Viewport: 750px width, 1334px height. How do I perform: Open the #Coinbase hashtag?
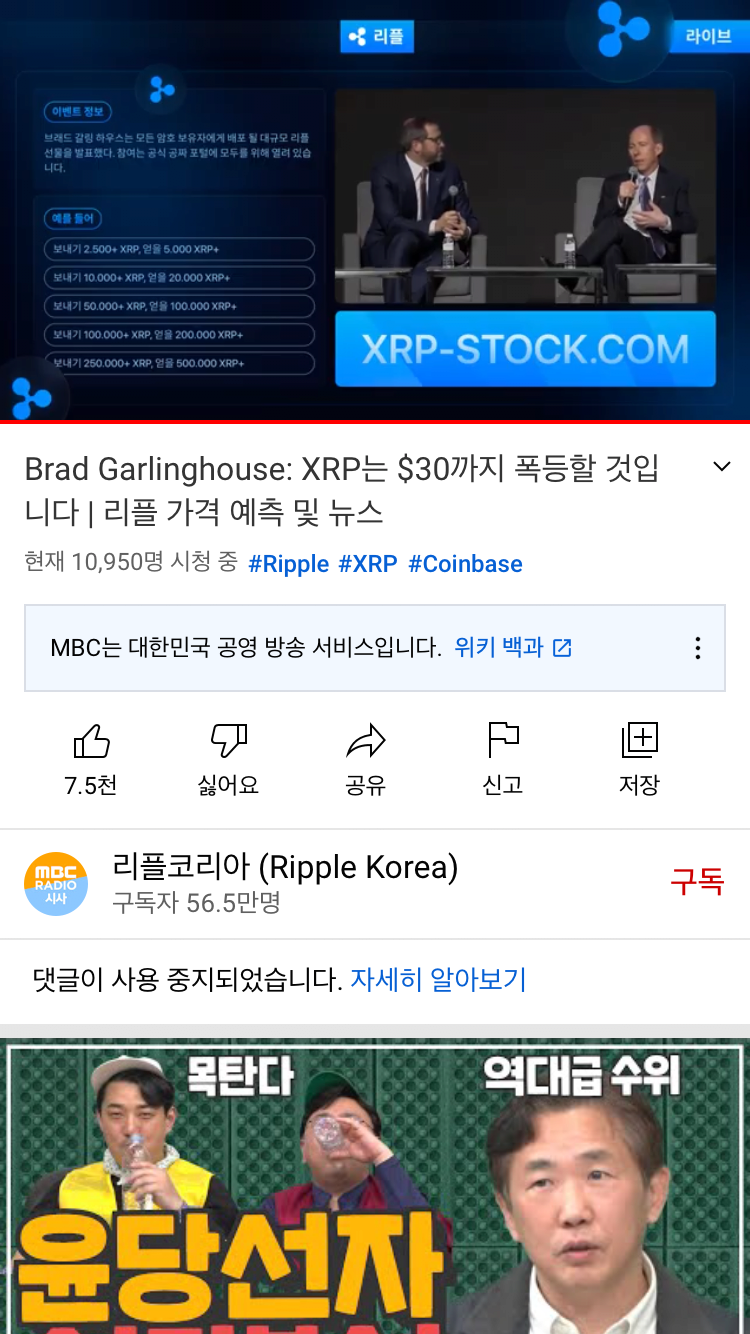point(465,564)
